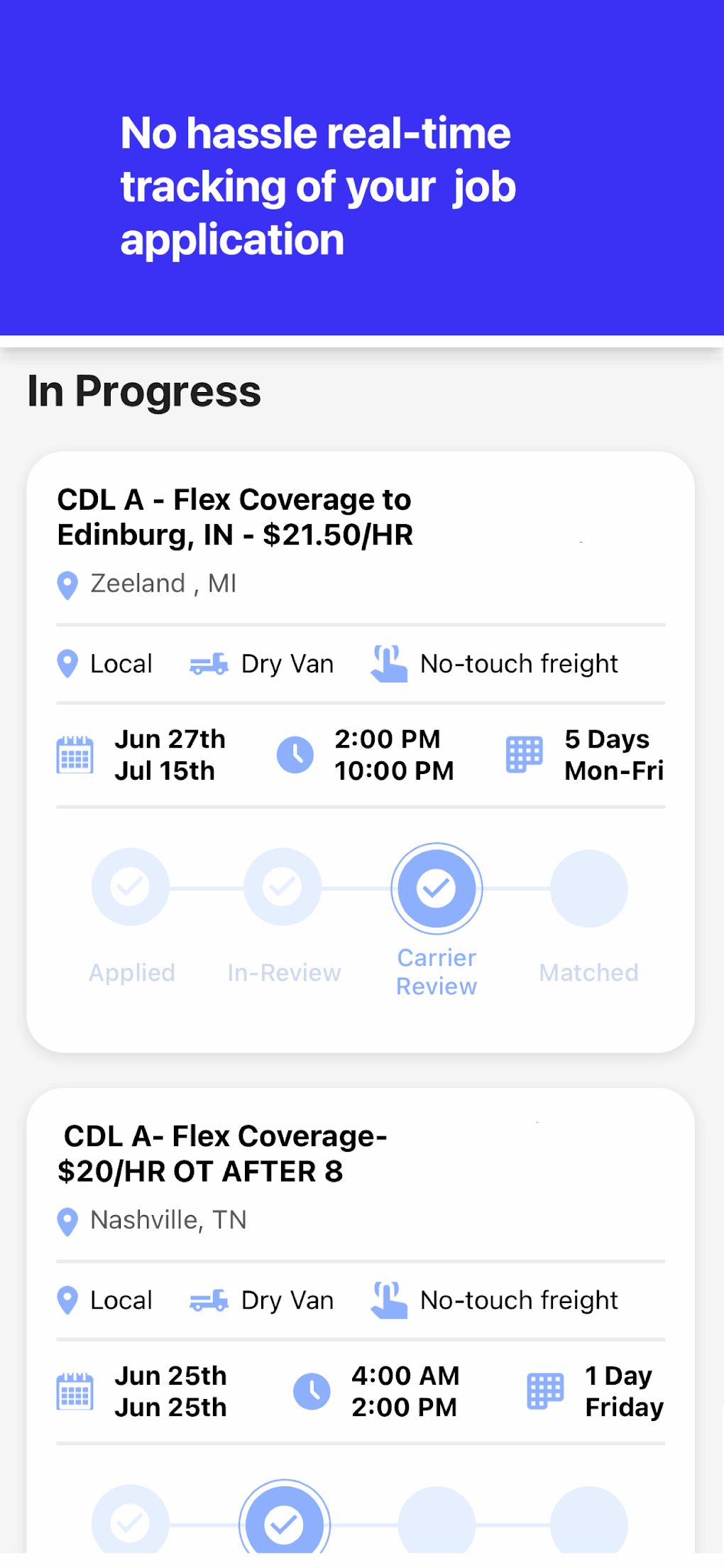This screenshot has height=1568, width=724.
Task: Click the location pin icon beside Zeeland, MI
Action: pos(67,584)
